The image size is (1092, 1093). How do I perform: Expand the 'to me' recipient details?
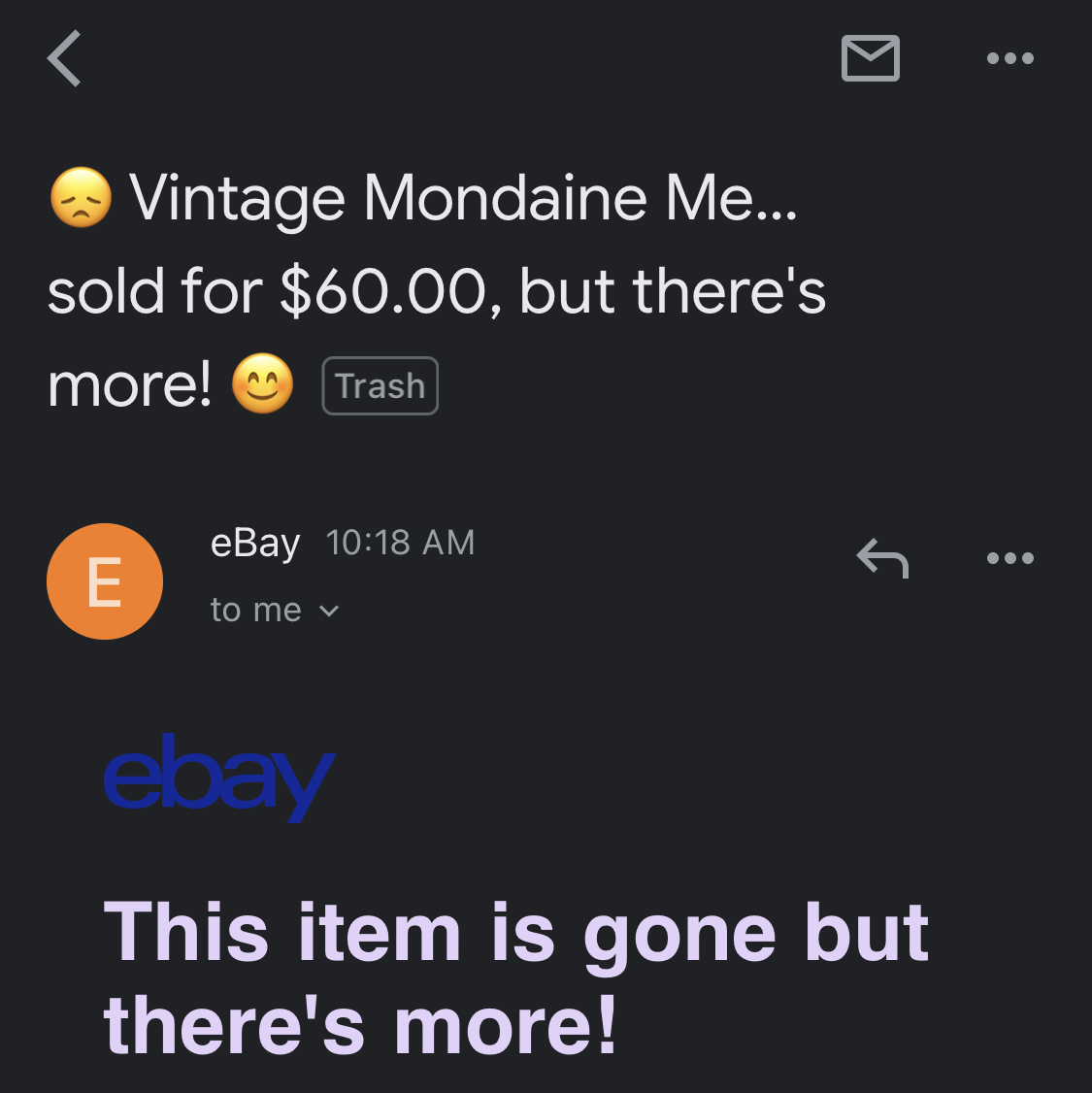(275, 611)
